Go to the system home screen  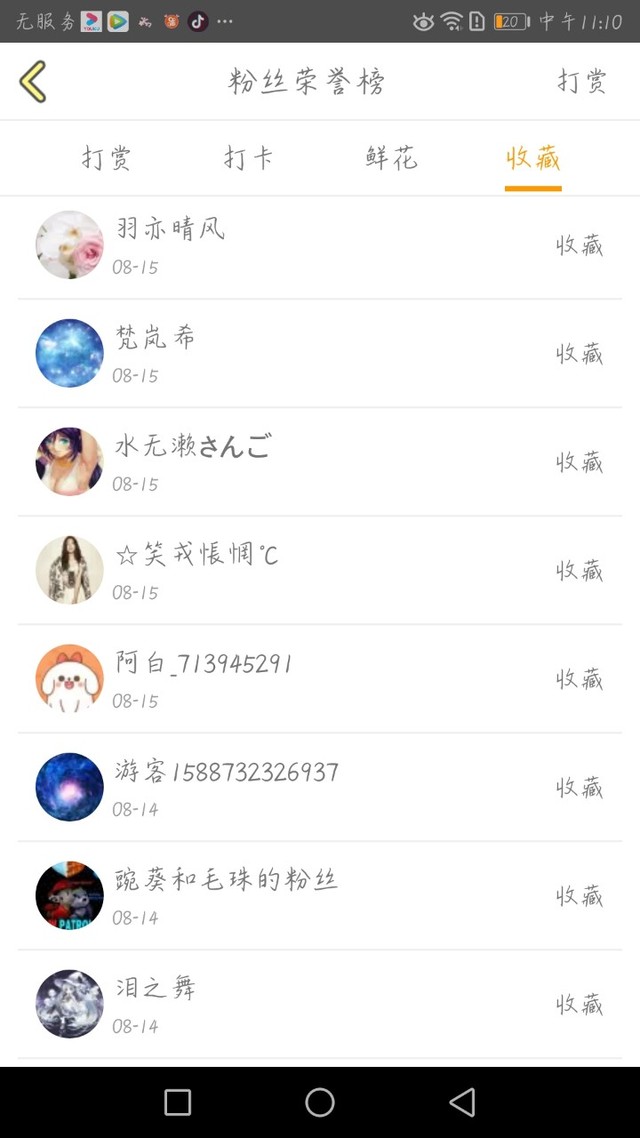pos(320,1102)
